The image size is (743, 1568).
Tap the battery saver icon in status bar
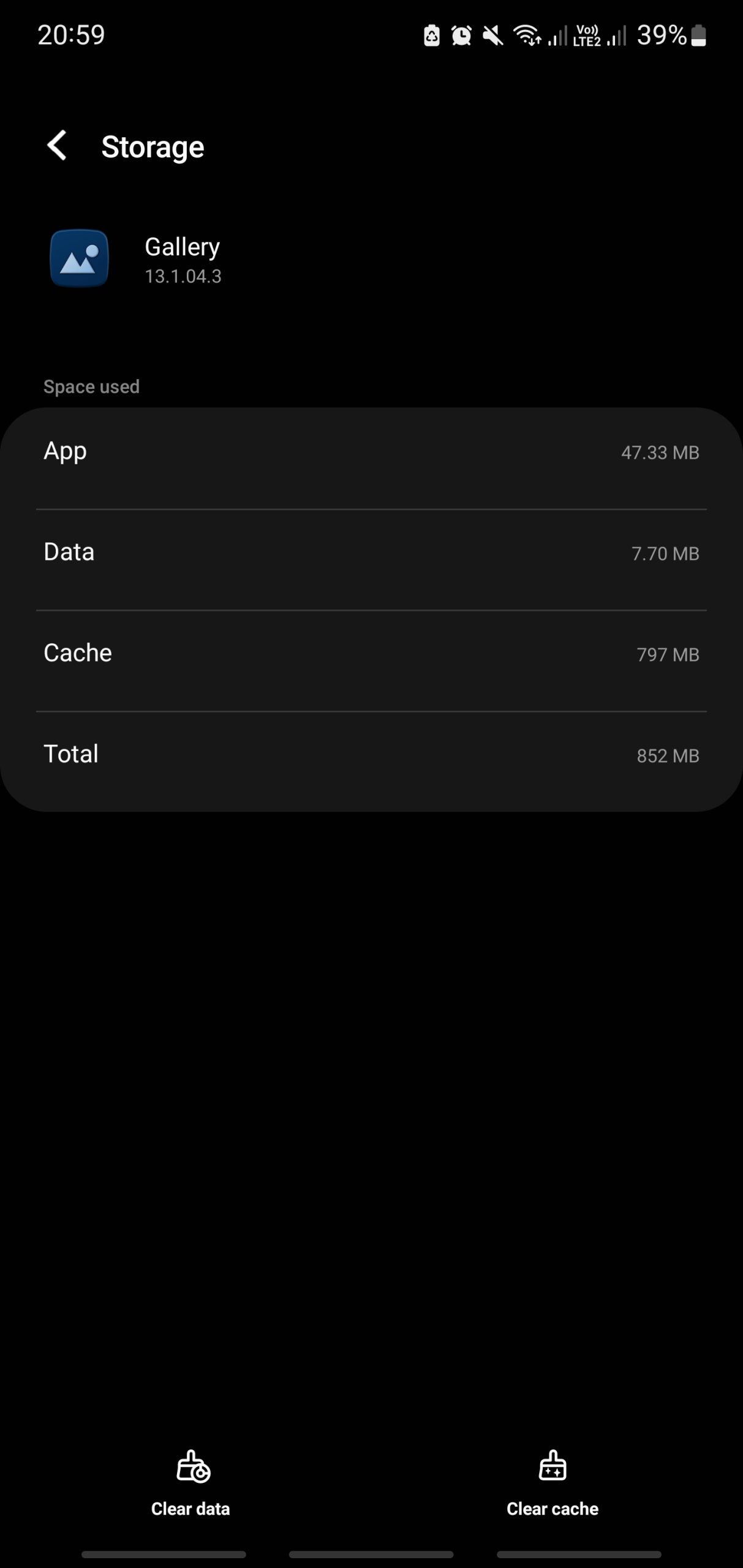coord(431,35)
